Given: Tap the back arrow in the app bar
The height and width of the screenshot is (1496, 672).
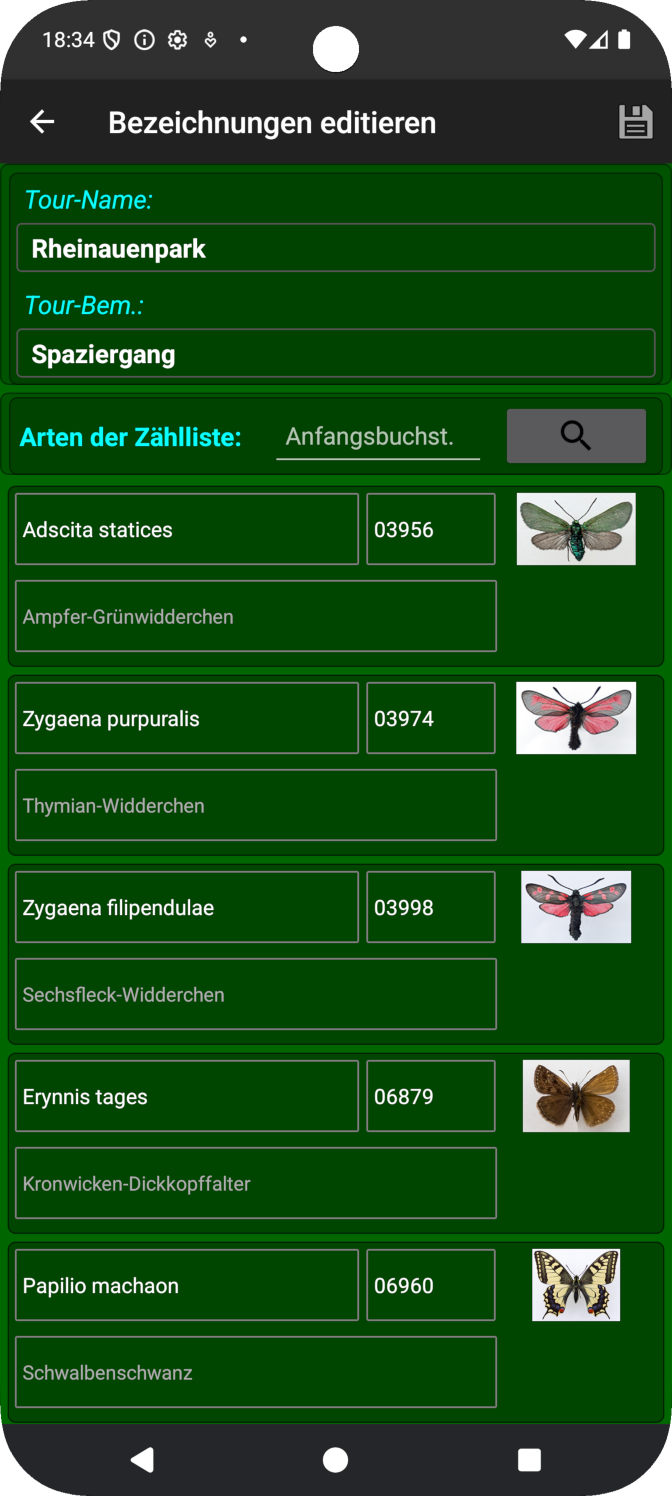Looking at the screenshot, I should [42, 122].
